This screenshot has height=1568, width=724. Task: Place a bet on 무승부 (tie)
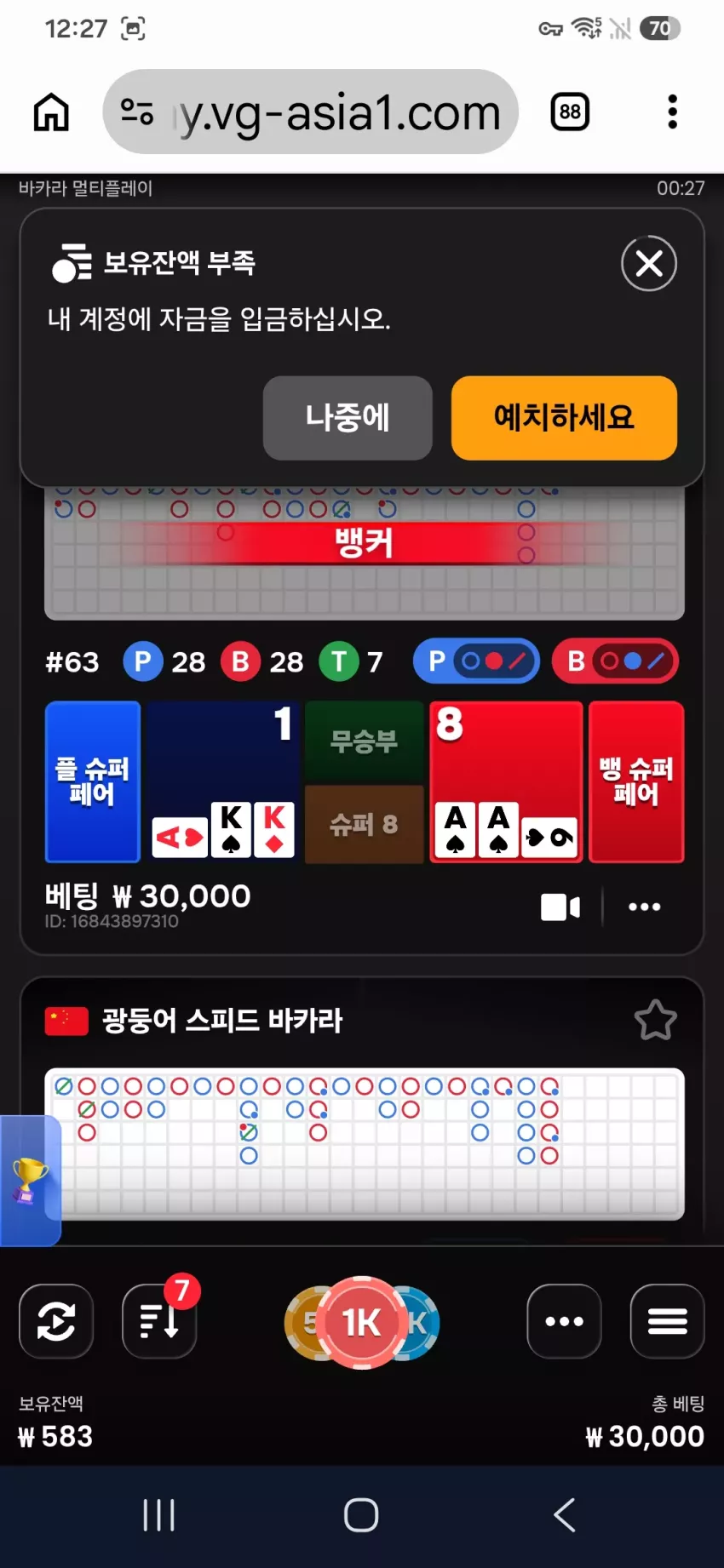[x=364, y=741]
